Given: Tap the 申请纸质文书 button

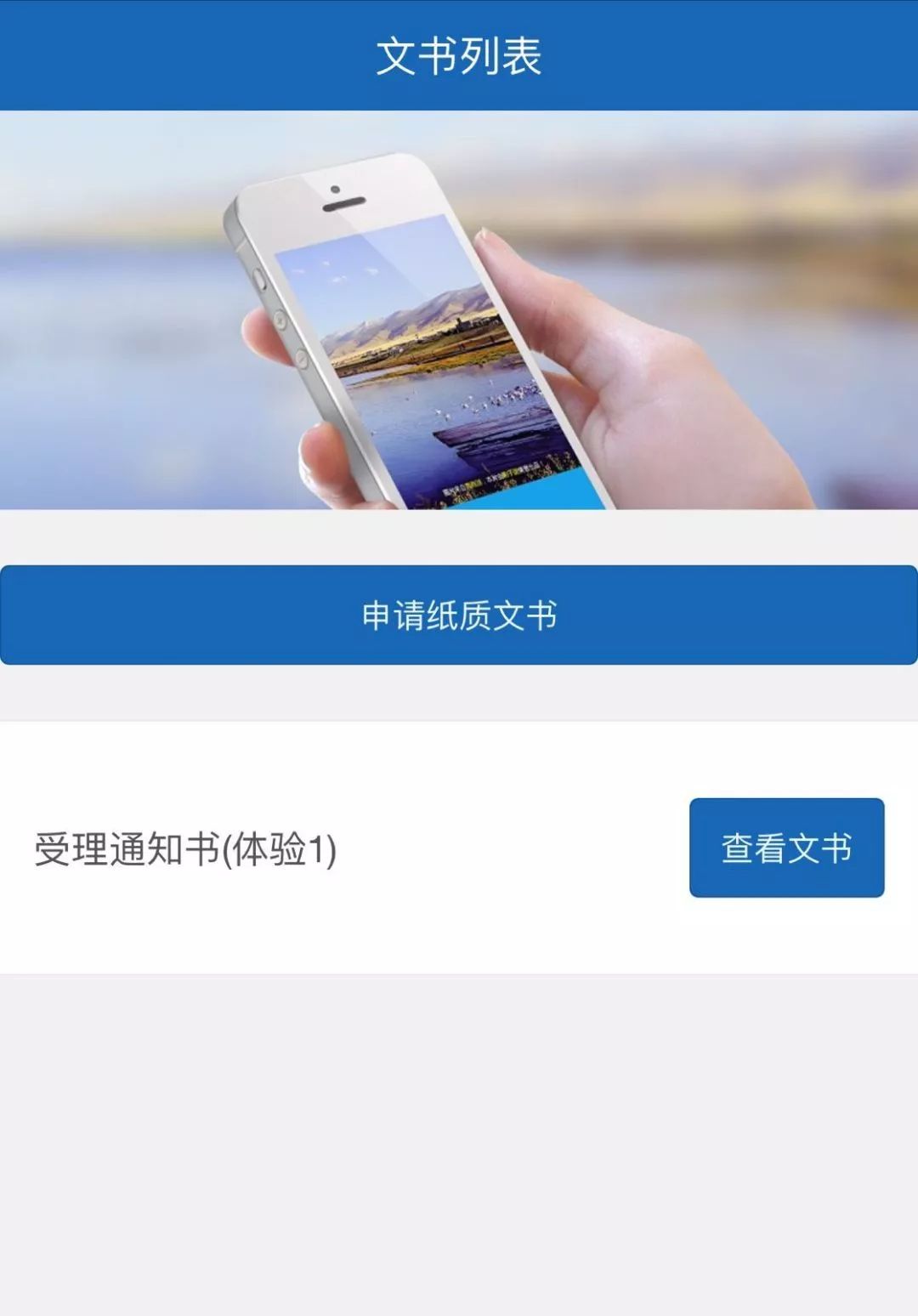Looking at the screenshot, I should (459, 615).
